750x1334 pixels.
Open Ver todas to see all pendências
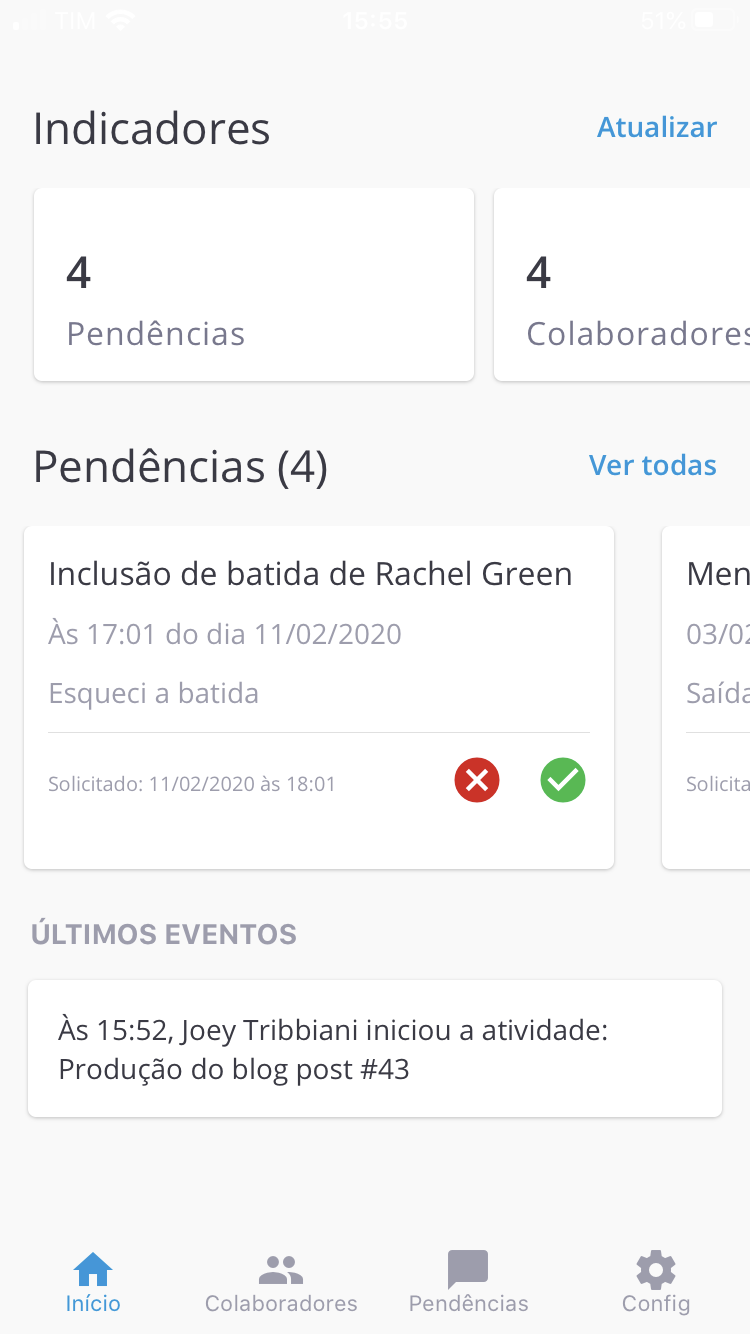click(x=652, y=465)
